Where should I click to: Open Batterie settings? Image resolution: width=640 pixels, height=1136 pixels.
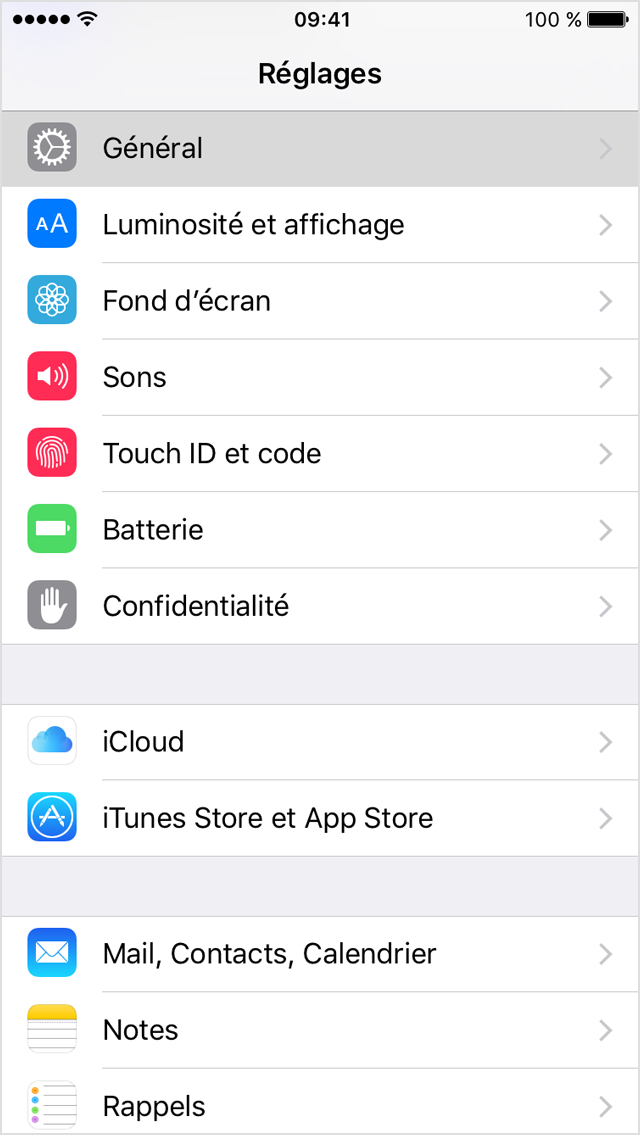[x=320, y=529]
